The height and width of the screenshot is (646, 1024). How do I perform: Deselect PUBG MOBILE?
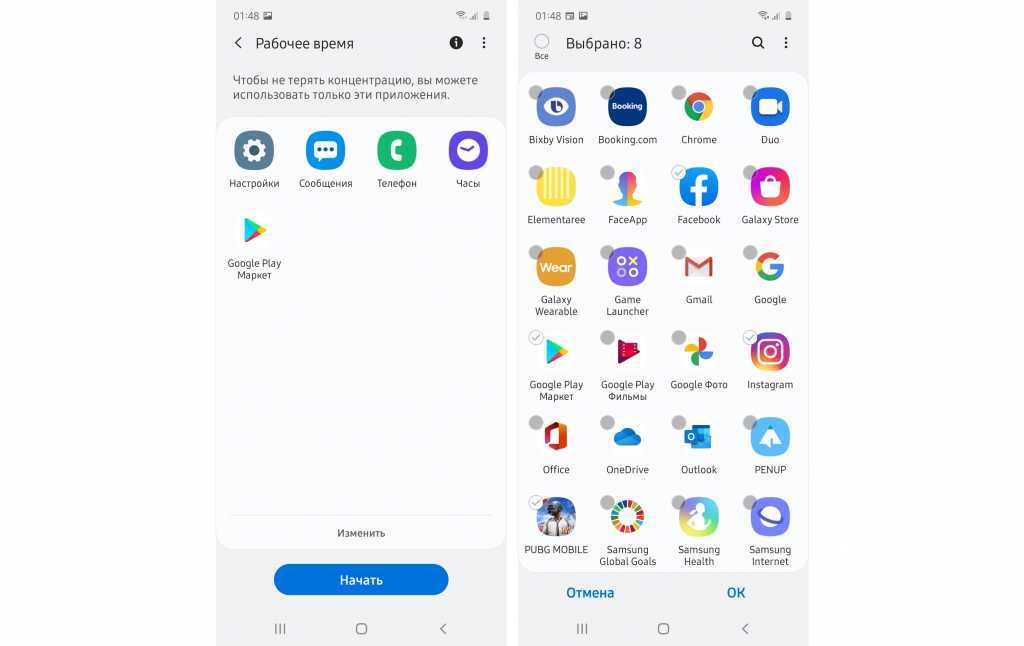pos(556,517)
